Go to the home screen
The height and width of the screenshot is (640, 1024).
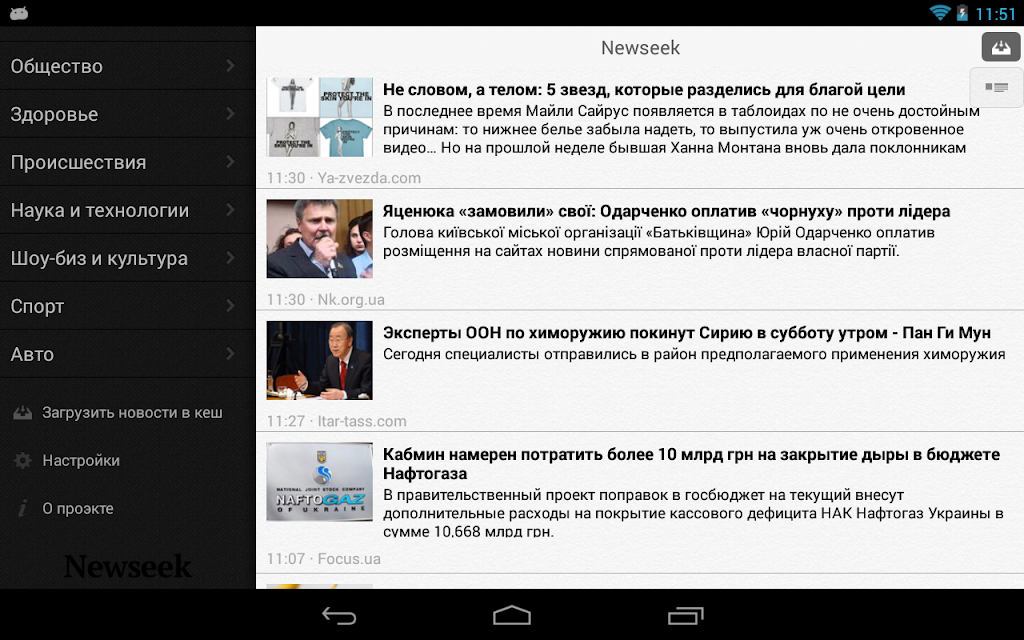[512, 615]
